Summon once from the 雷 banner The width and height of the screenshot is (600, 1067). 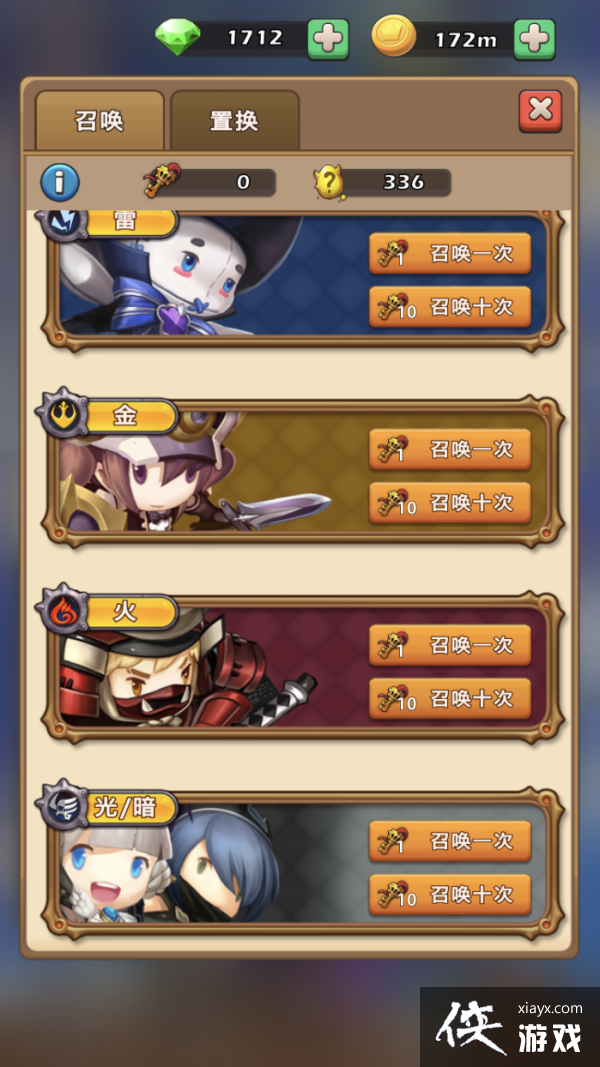point(450,254)
